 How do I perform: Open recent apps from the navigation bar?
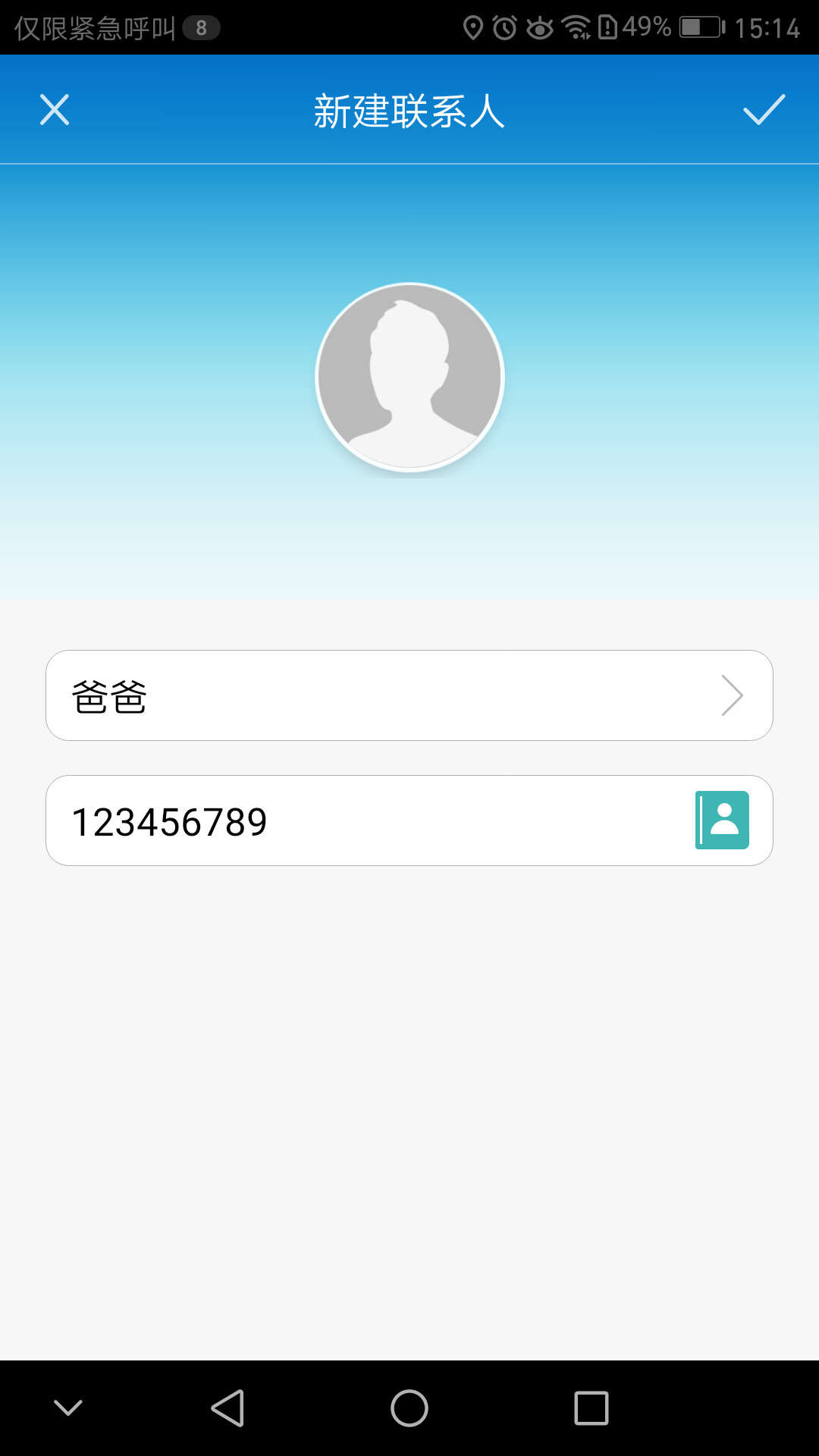[591, 1408]
